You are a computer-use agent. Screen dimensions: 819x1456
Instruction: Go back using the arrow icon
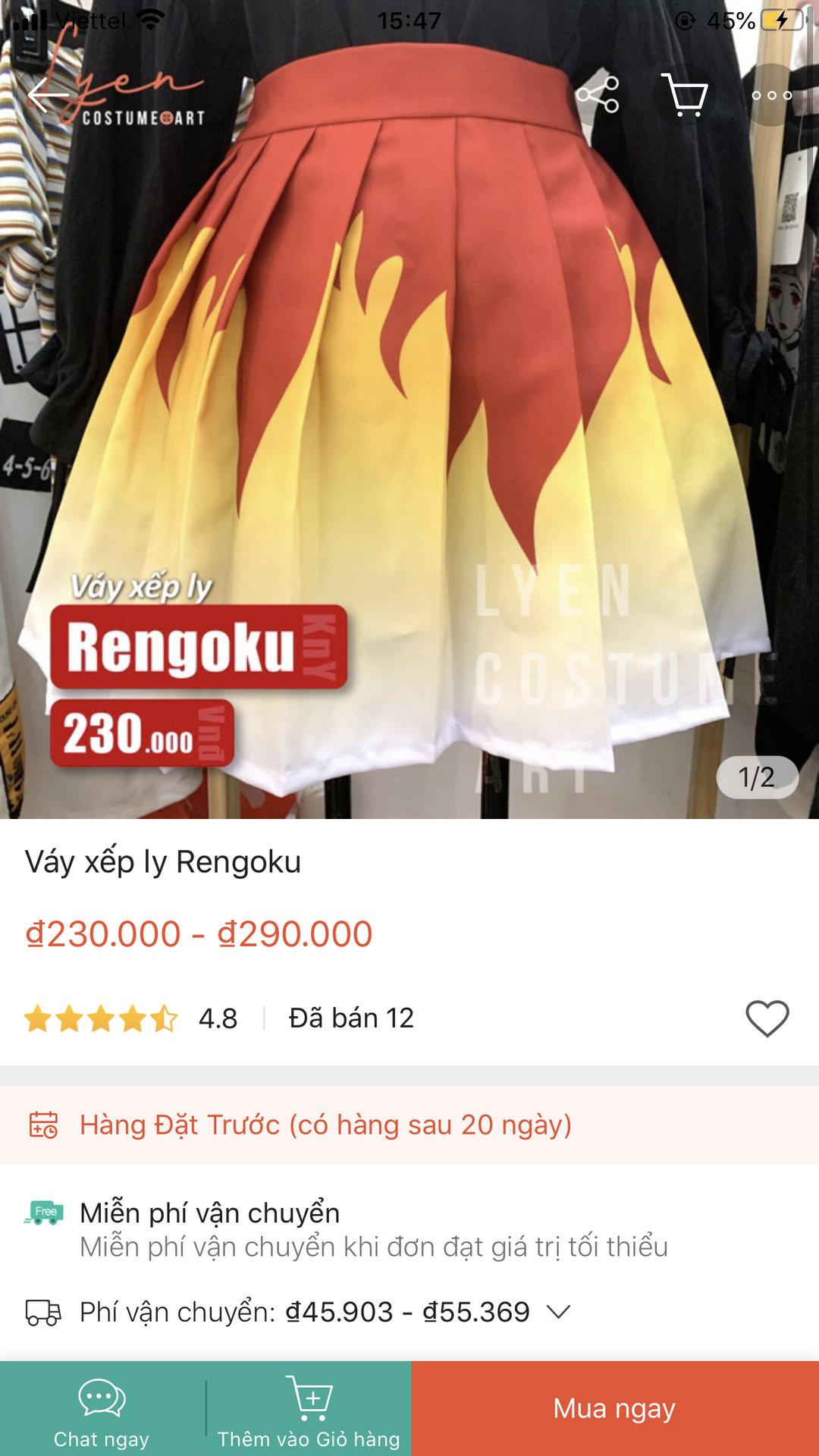point(47,96)
